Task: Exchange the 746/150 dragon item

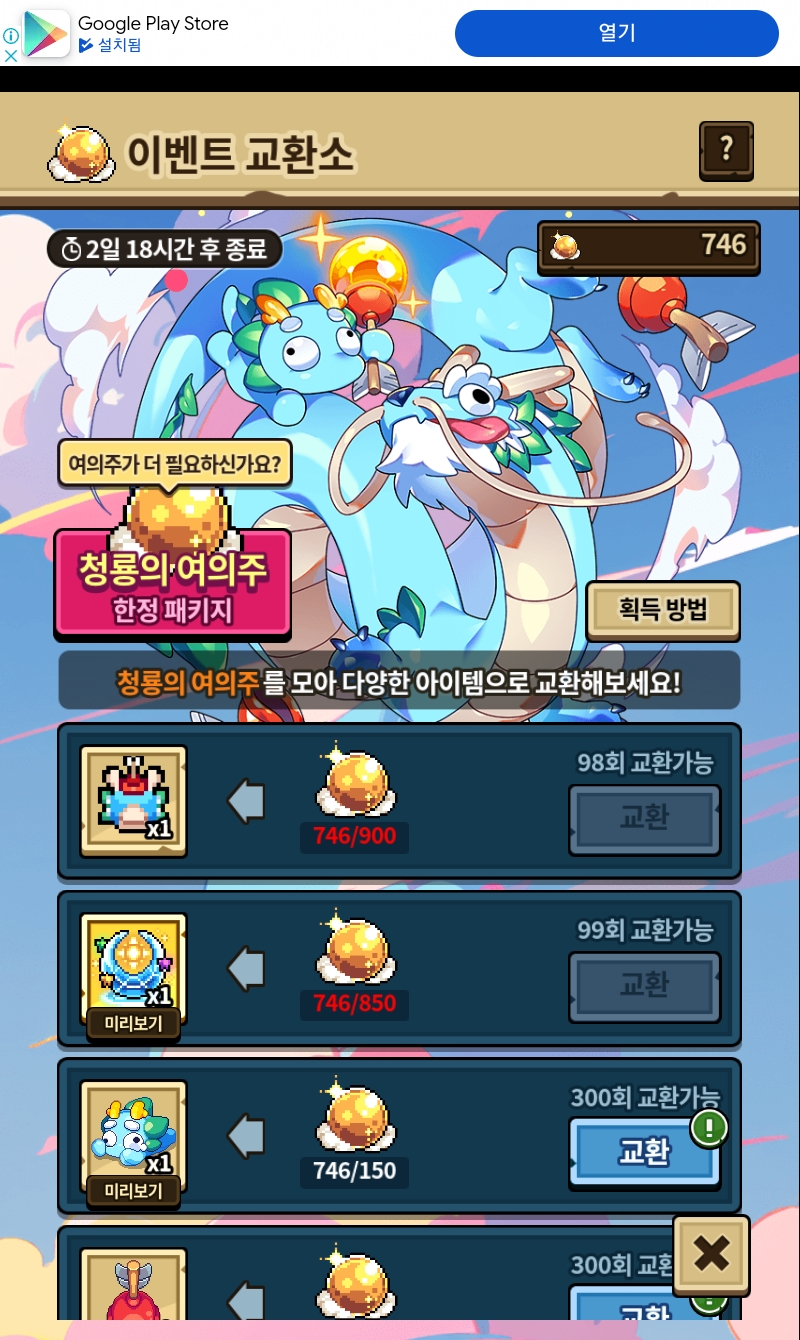Action: pyautogui.click(x=644, y=1153)
